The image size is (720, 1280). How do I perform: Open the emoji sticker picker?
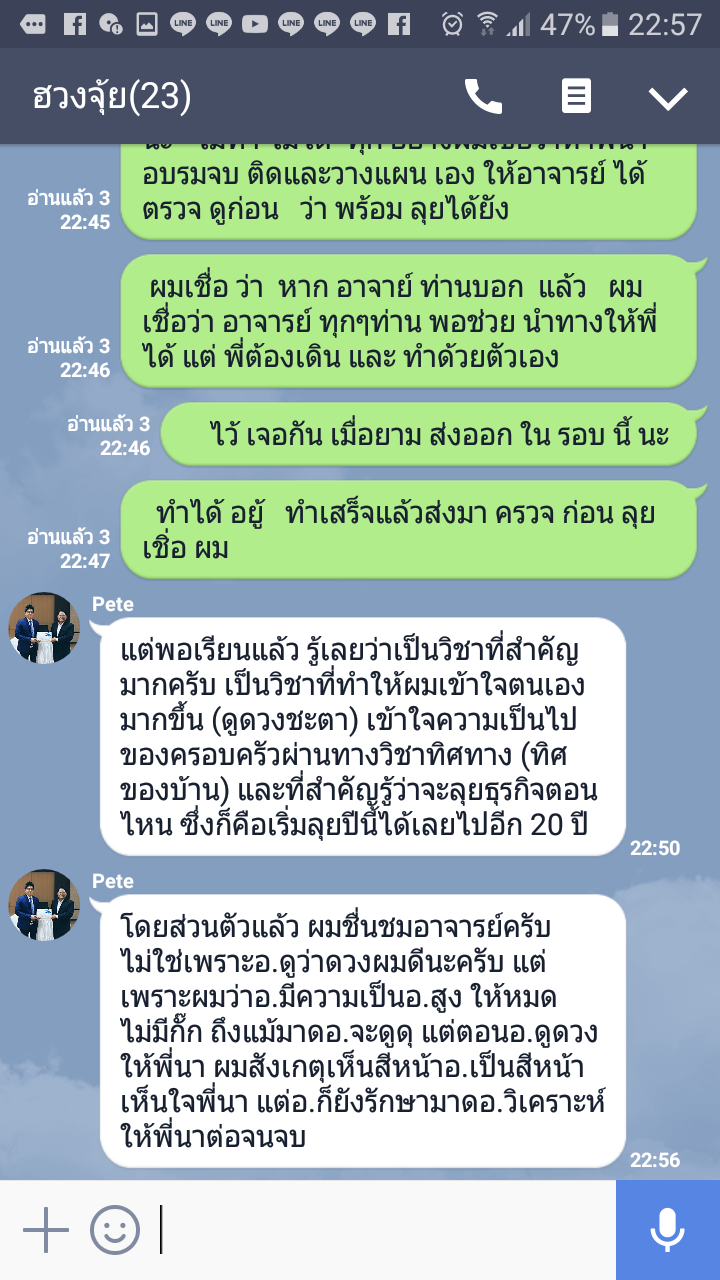pos(114,1230)
